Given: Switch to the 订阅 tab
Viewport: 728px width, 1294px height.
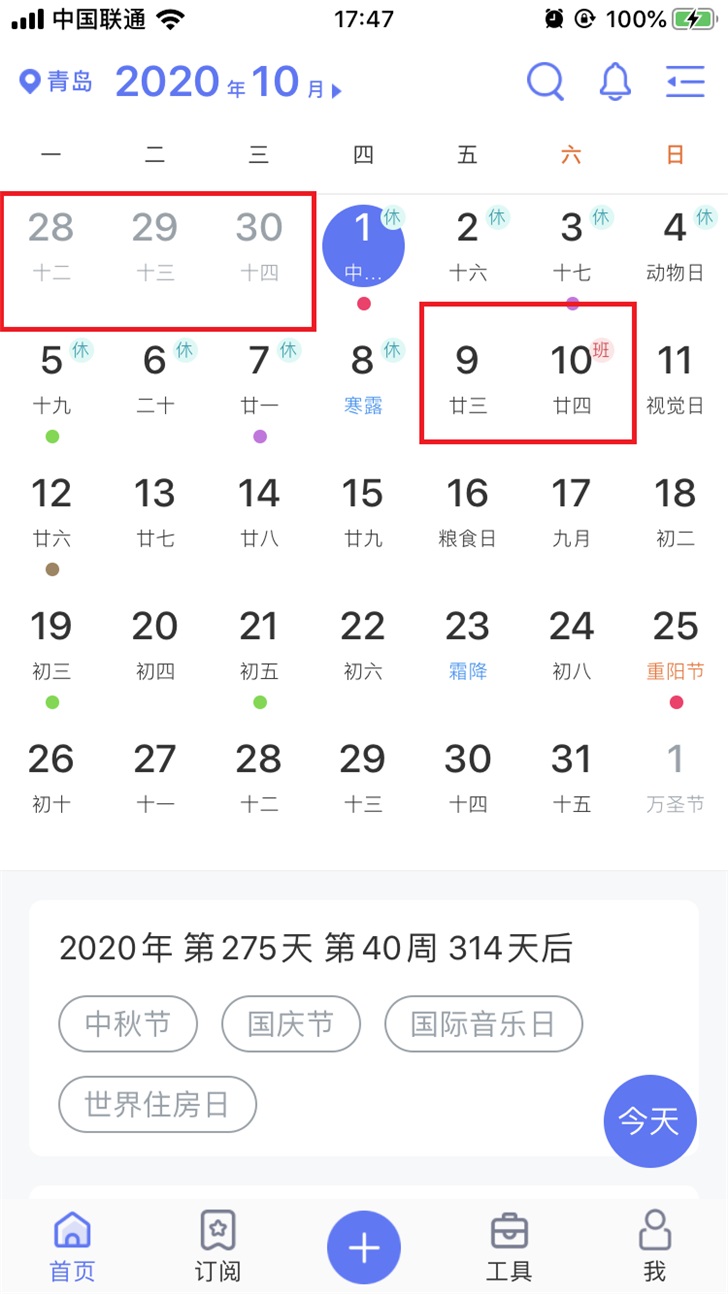Looking at the screenshot, I should pyautogui.click(x=217, y=1247).
